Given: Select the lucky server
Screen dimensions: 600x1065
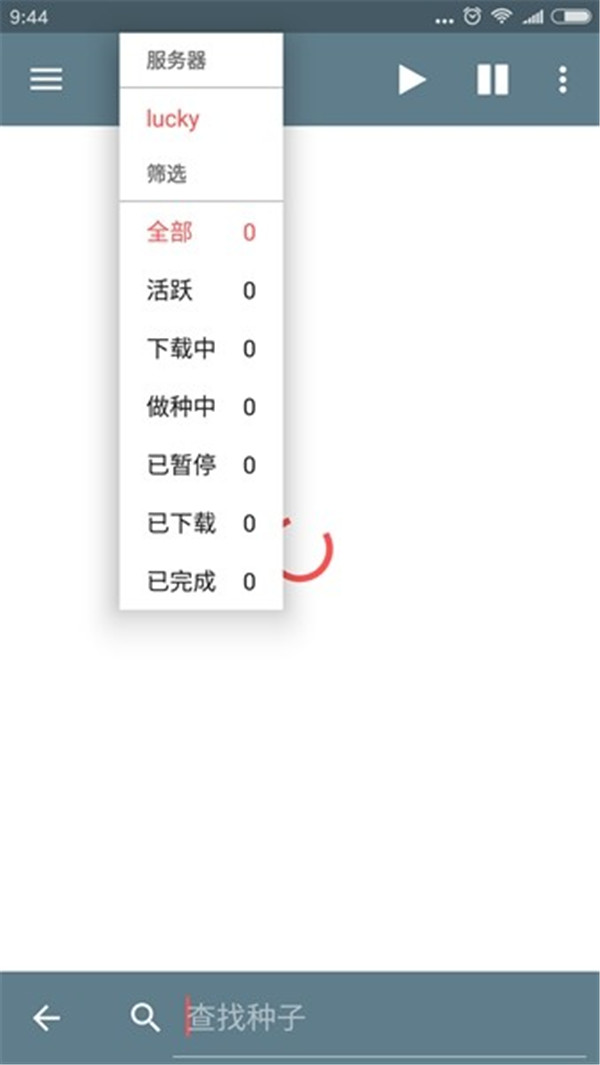Looking at the screenshot, I should click(x=201, y=119).
